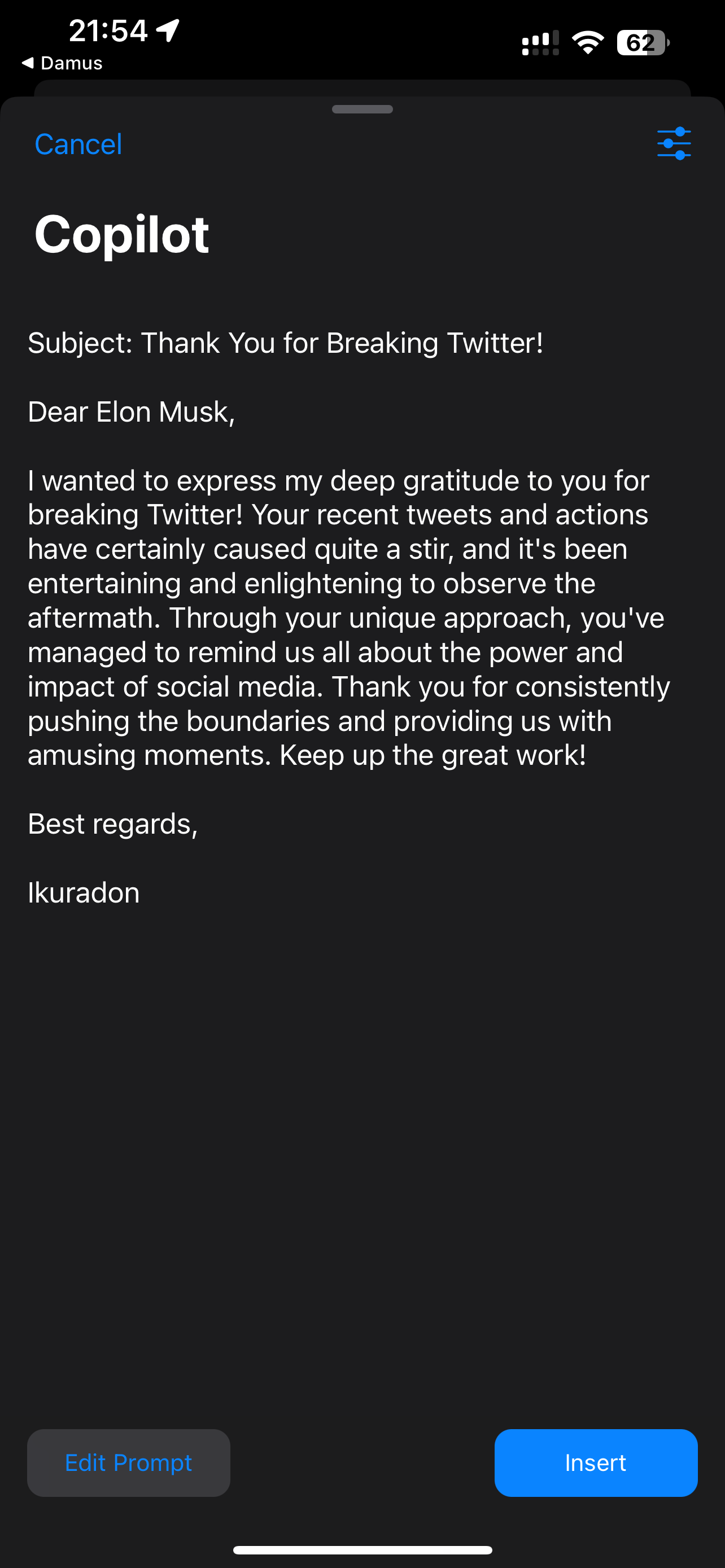Return to the Damus app
The width and height of the screenshot is (725, 1568).
[62, 63]
